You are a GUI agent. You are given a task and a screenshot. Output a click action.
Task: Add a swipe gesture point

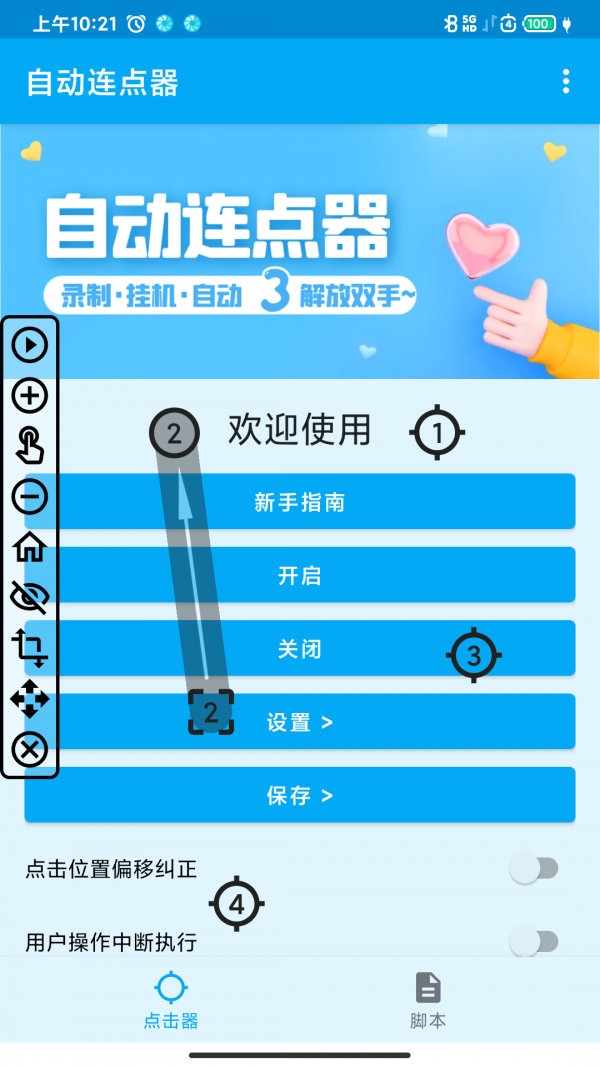tap(30, 446)
